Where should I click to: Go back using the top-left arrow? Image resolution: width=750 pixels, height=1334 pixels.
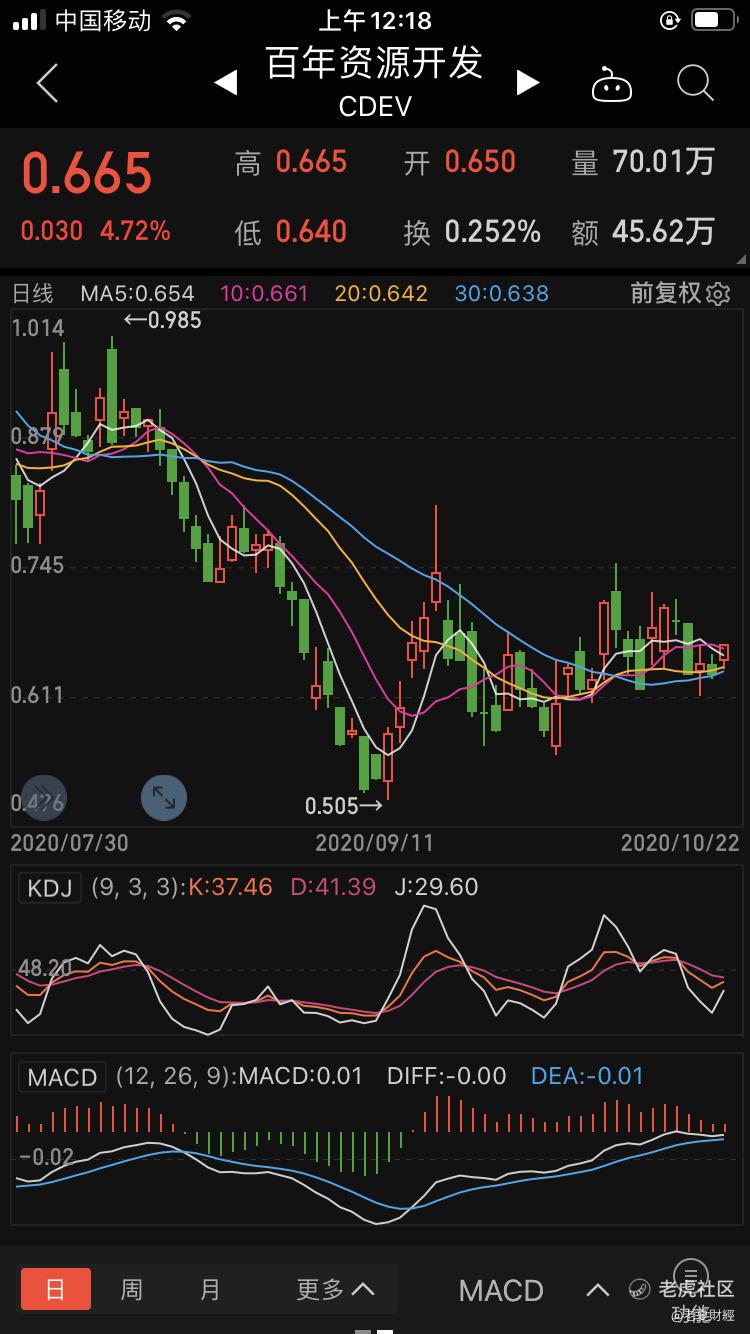coord(47,83)
